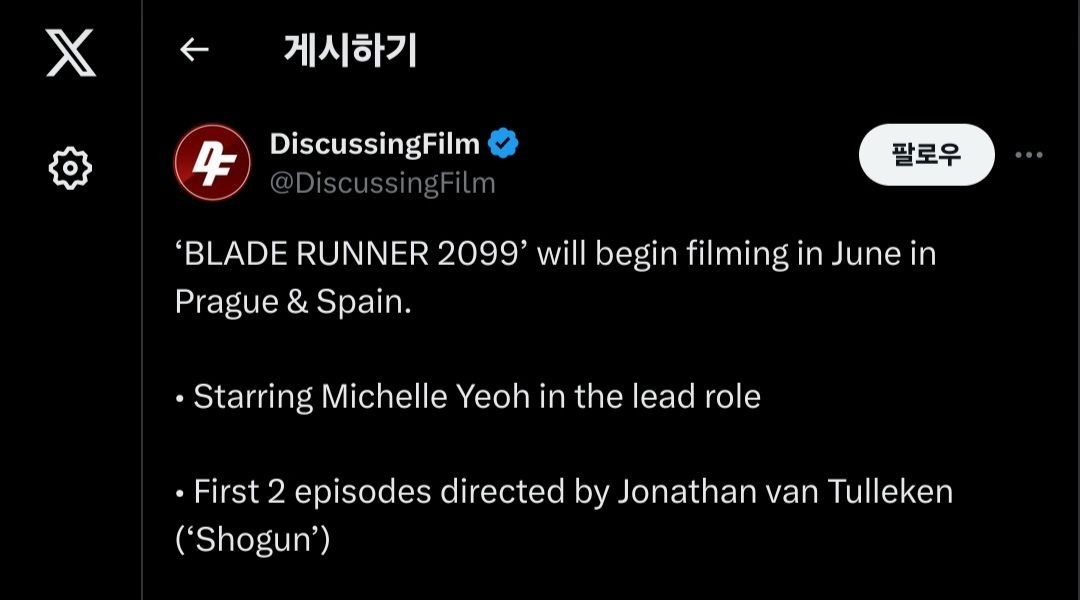This screenshot has width=1080, height=600.
Task: Open the post's more options menu
Action: [x=1029, y=155]
